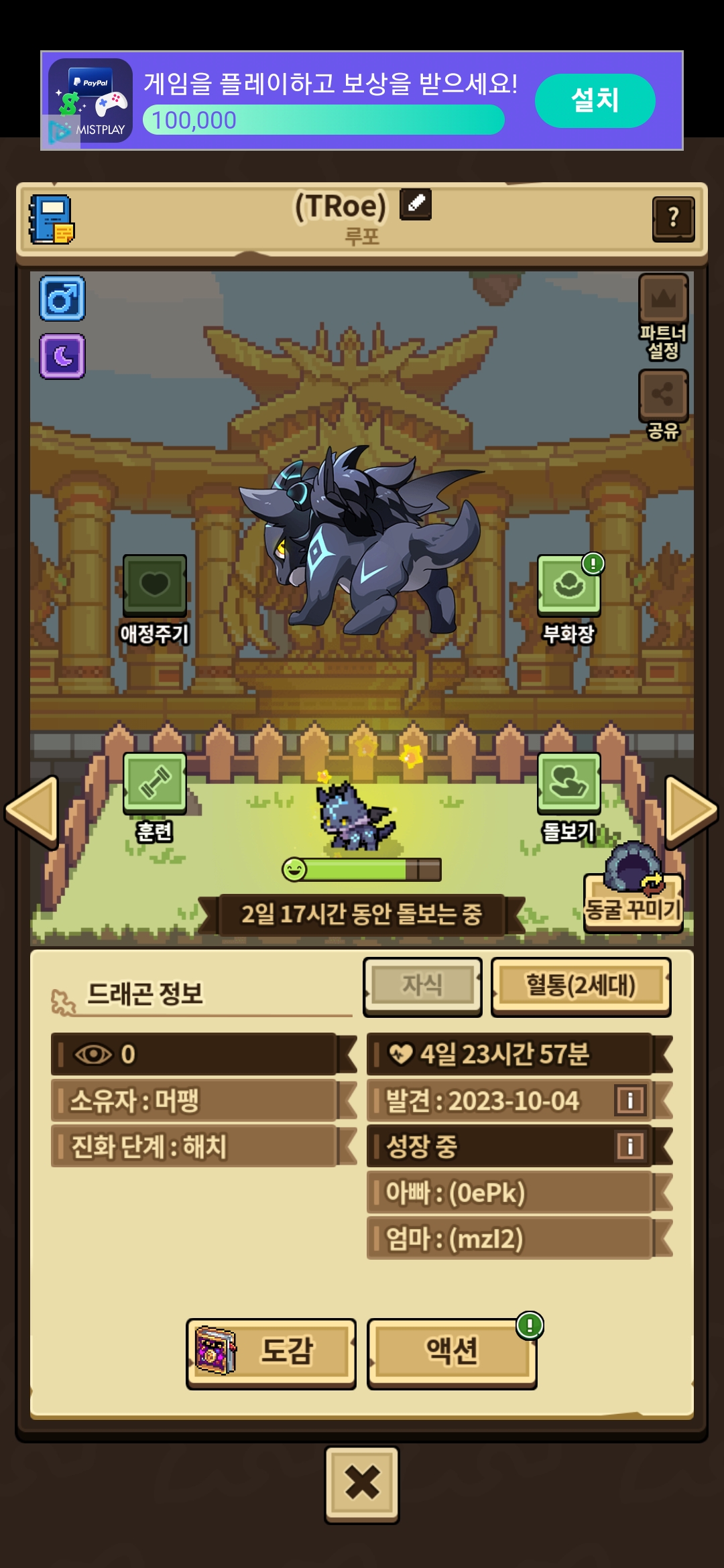Viewport: 724px width, 1568px height.
Task: Tap the 애정주기 affection button
Action: point(155,600)
